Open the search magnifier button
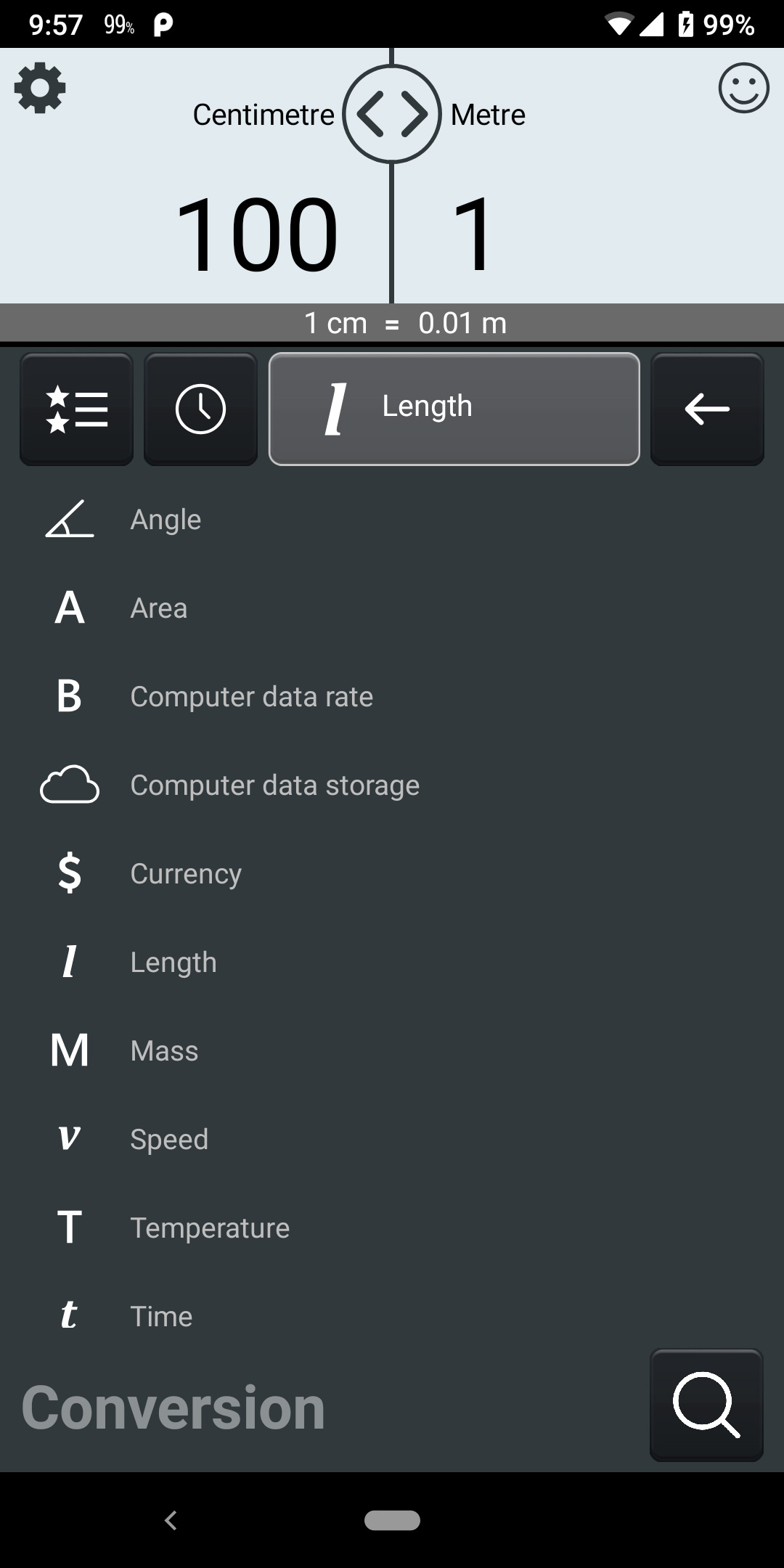Image resolution: width=784 pixels, height=1568 pixels. click(x=706, y=1405)
